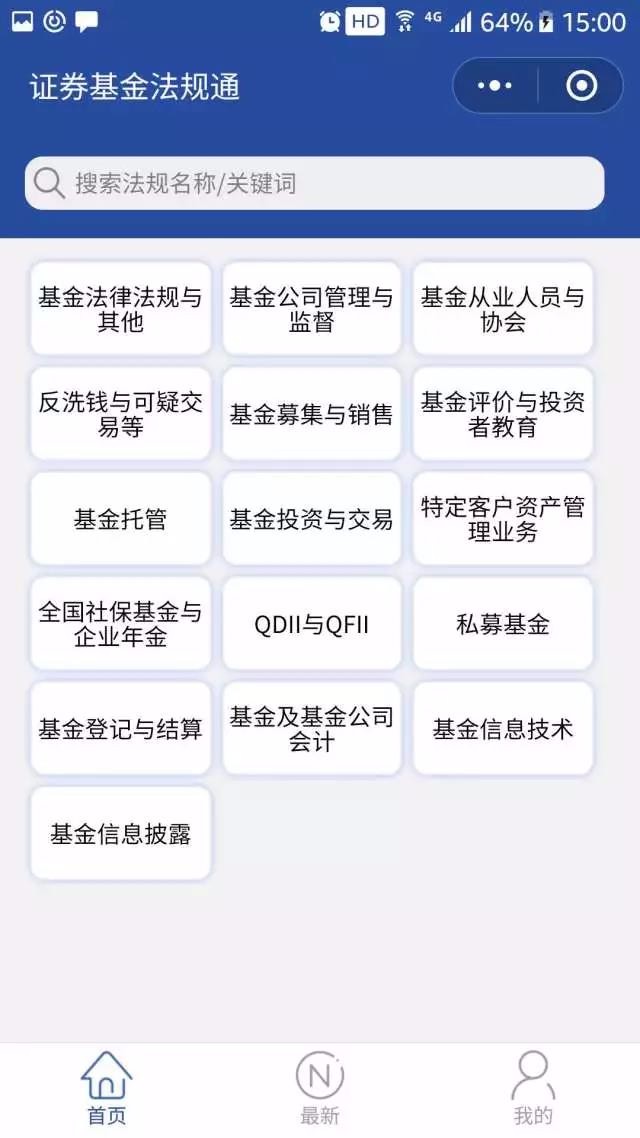
Task: Select 特定客户资产管理业务 category
Action: pos(503,519)
